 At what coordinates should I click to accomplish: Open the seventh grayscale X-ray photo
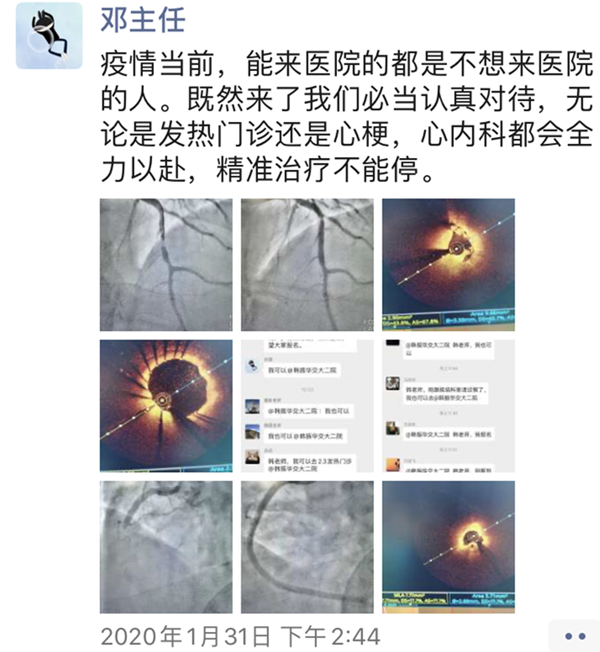point(166,547)
